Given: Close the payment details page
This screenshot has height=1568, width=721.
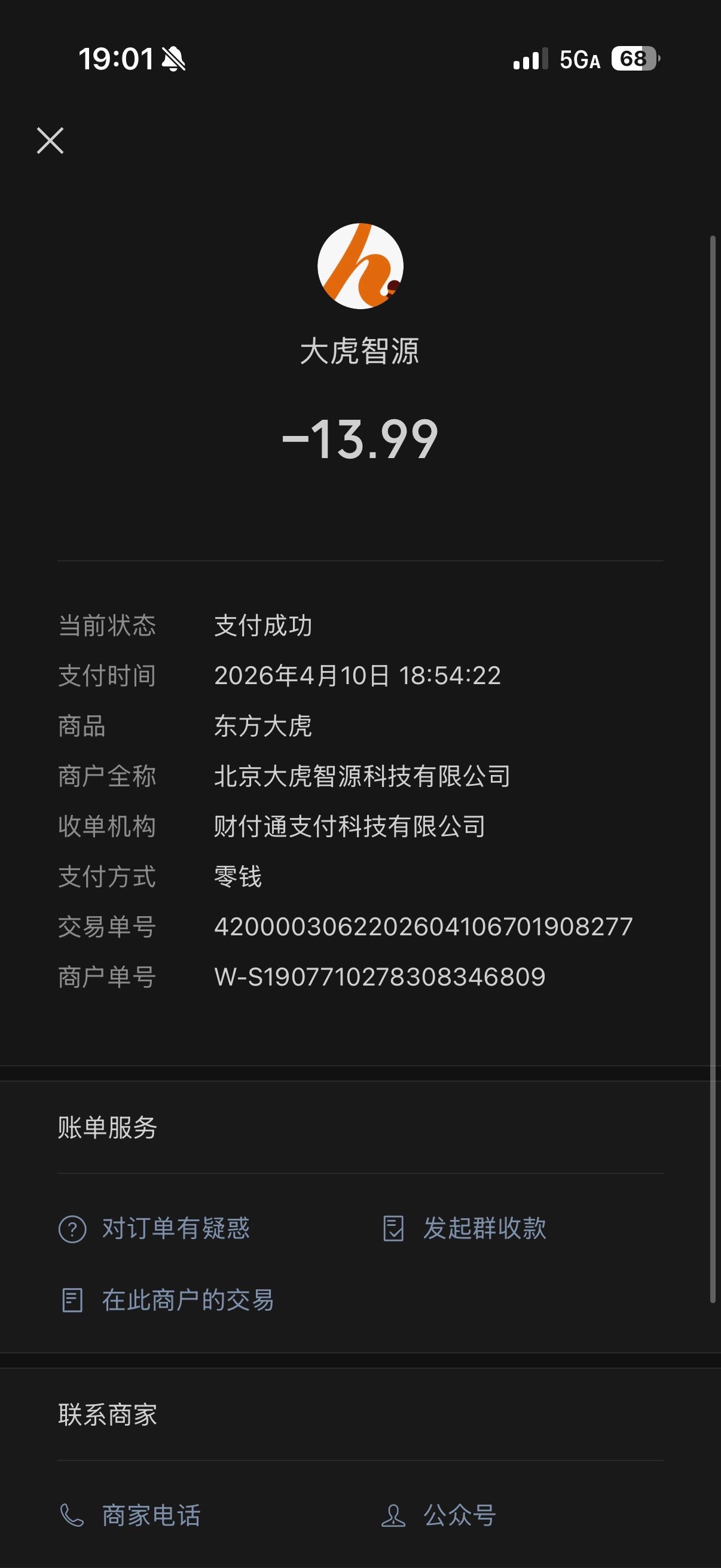Looking at the screenshot, I should (50, 141).
